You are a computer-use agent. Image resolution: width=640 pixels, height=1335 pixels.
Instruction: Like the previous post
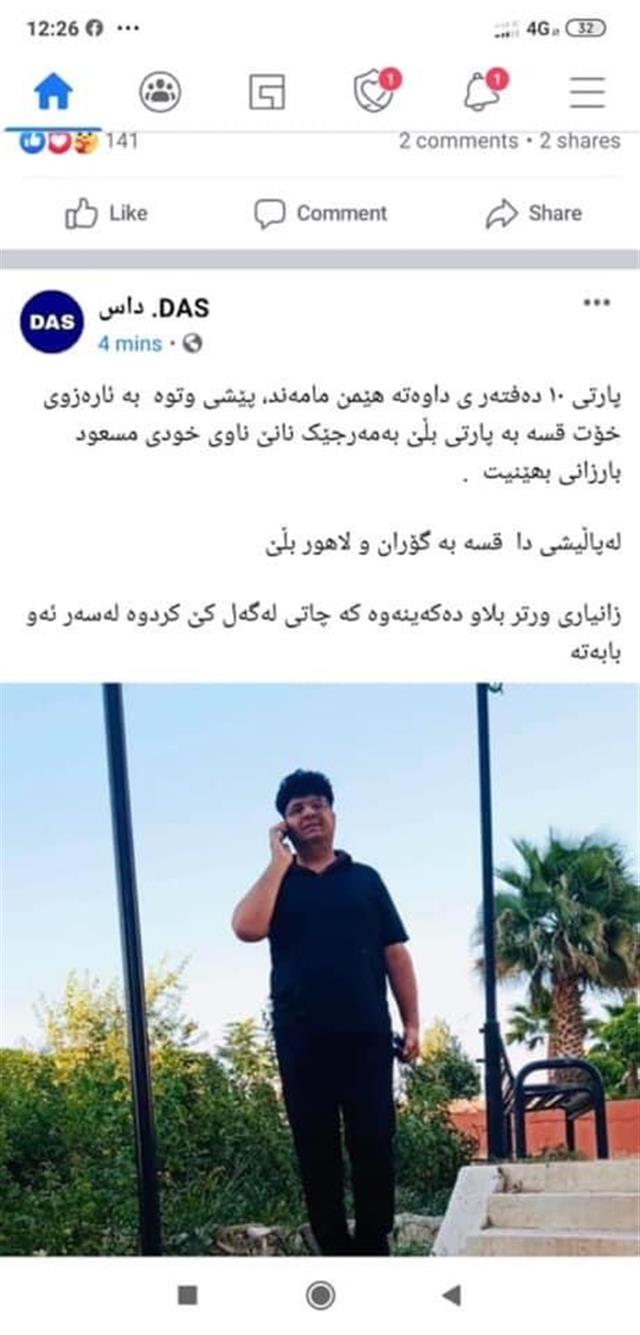click(106, 213)
